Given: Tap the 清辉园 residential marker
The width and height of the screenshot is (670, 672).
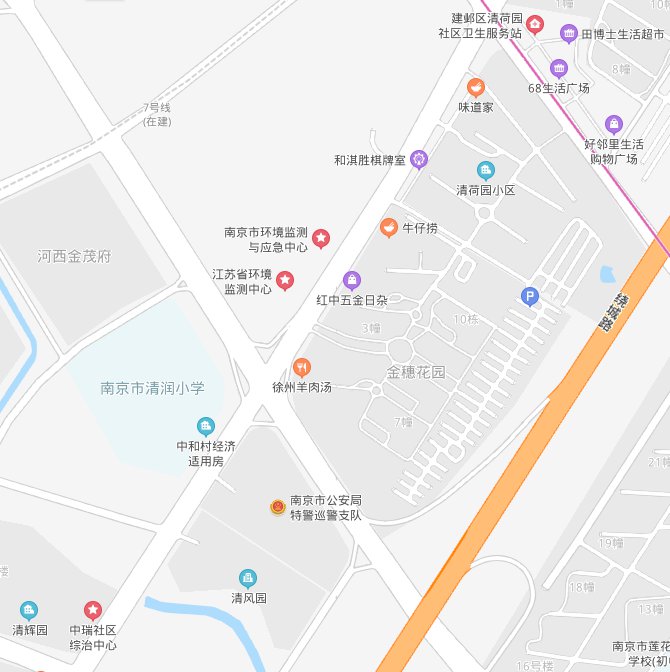Looking at the screenshot, I should [29, 610].
